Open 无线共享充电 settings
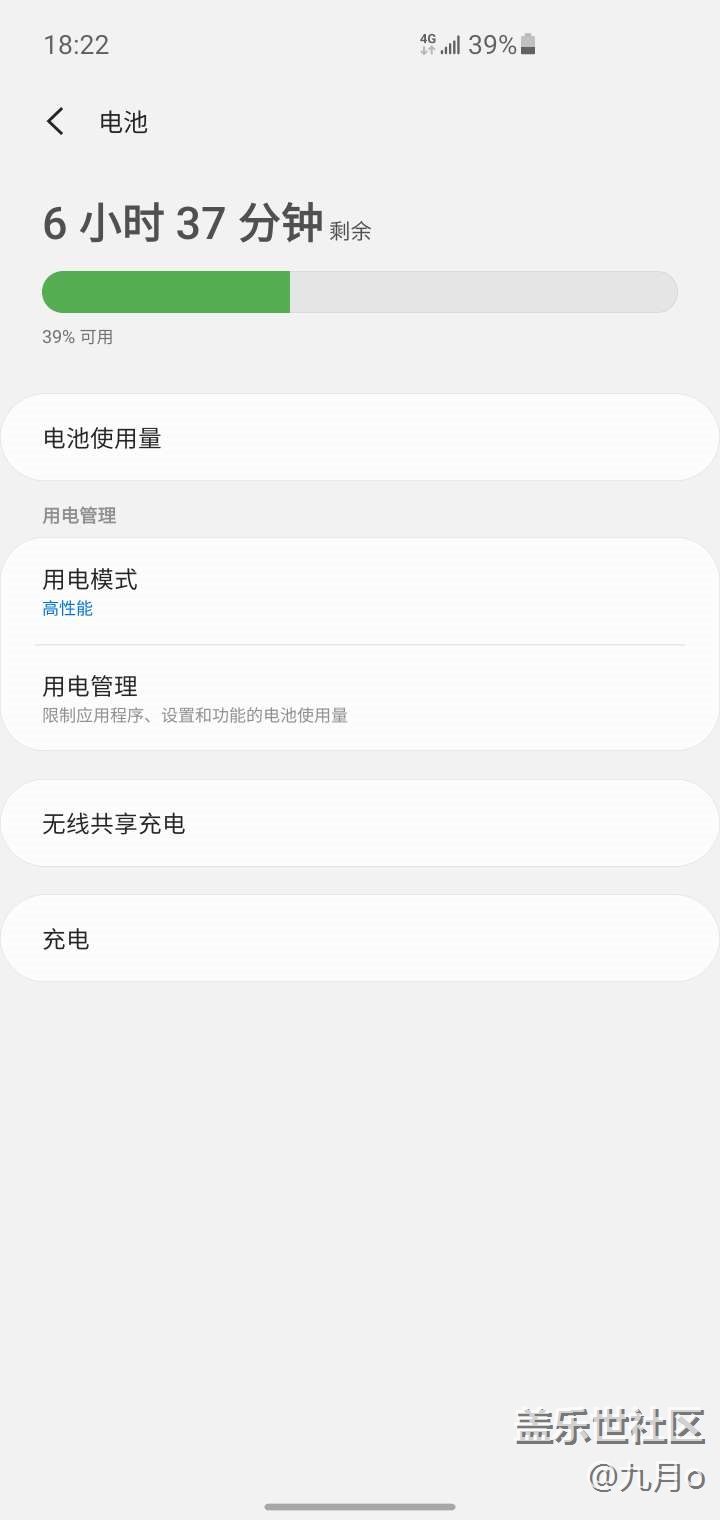Image resolution: width=720 pixels, height=1520 pixels. click(x=360, y=824)
